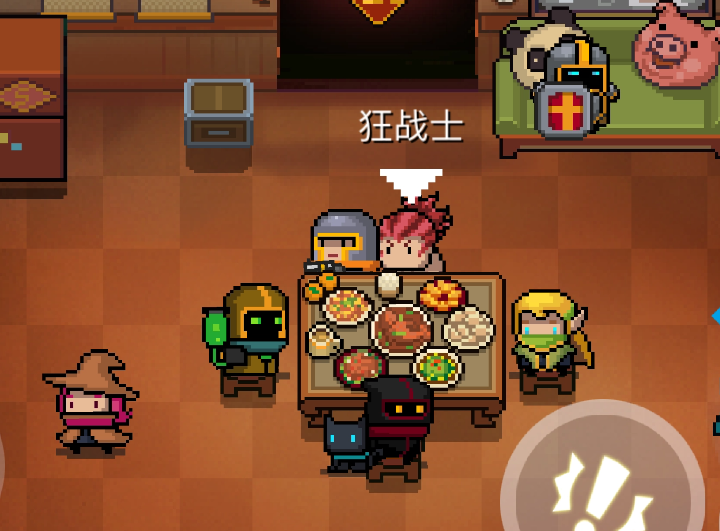The height and width of the screenshot is (531, 720).
Task: Select the Knight in the grey helmet
Action: coord(343,243)
